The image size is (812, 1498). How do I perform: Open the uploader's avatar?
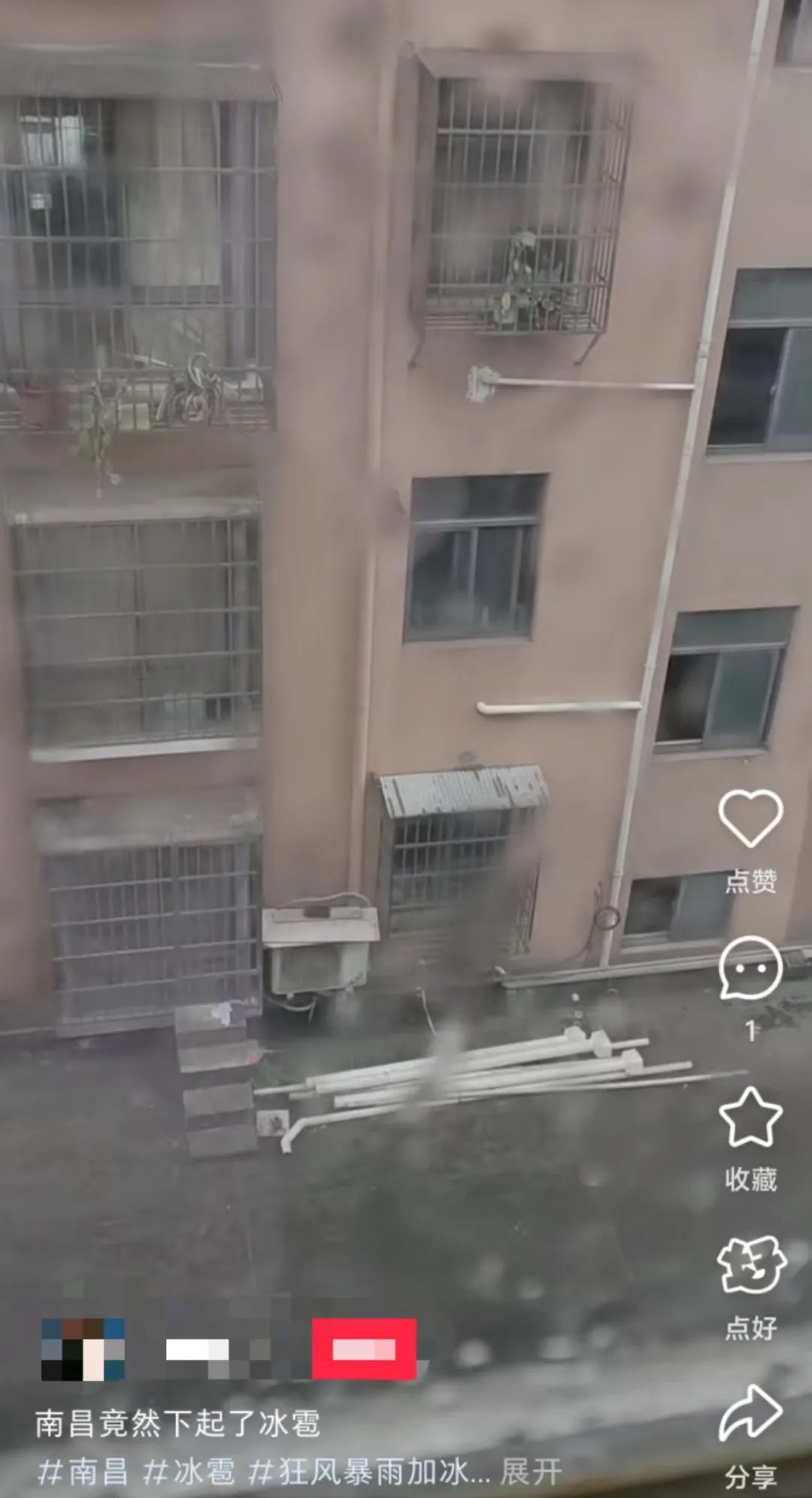(x=83, y=1350)
